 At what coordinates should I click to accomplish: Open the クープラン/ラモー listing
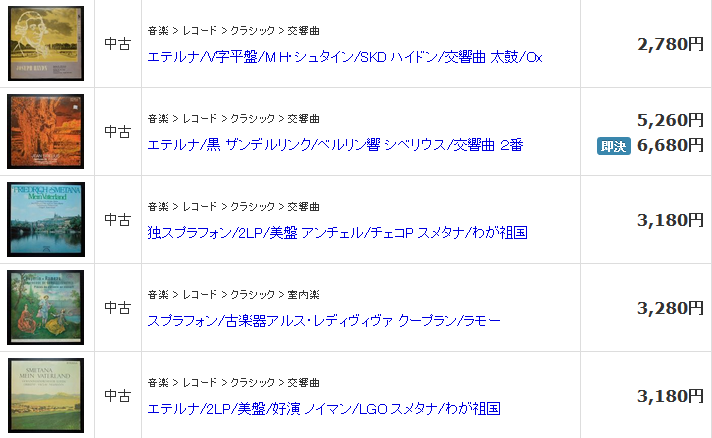pos(323,321)
